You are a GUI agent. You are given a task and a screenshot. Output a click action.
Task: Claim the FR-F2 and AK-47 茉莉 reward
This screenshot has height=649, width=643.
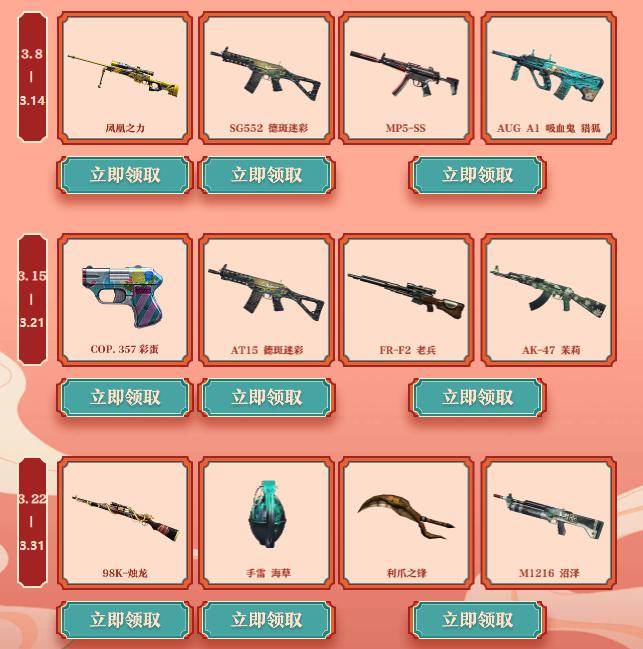pyautogui.click(x=478, y=397)
